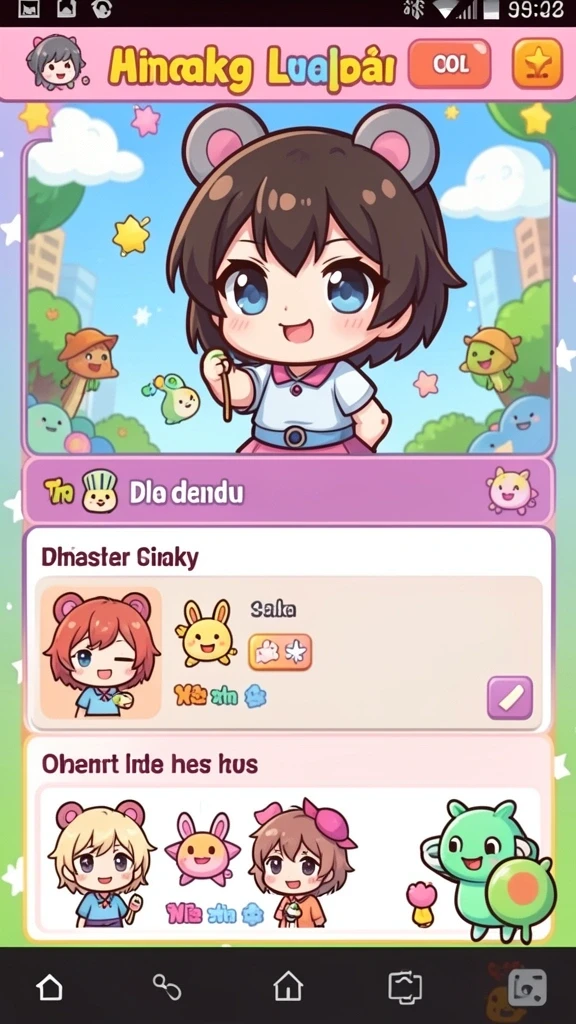Tap the screen rotate icon in bottom bar
The height and width of the screenshot is (1024, 576).
[x=405, y=987]
